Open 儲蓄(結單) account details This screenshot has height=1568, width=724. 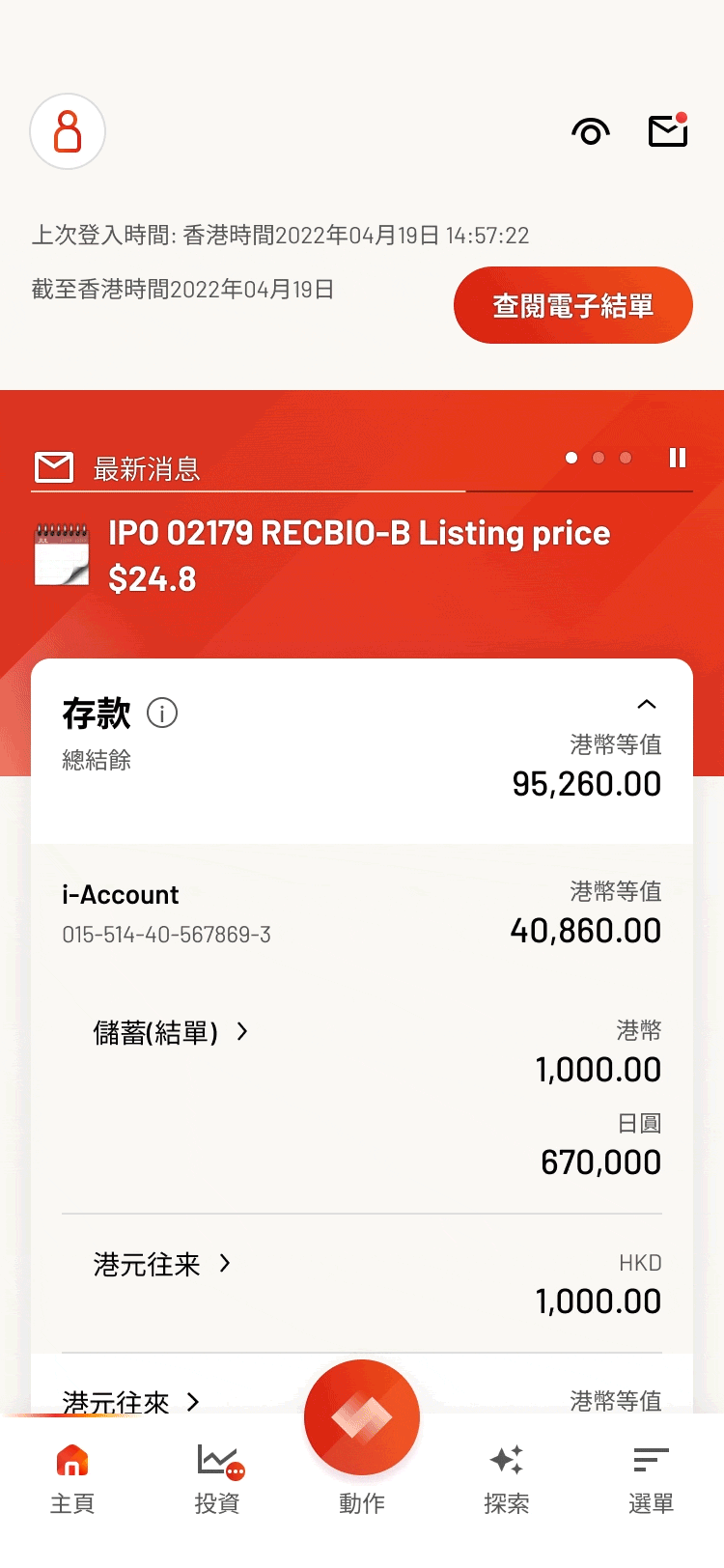click(170, 1032)
